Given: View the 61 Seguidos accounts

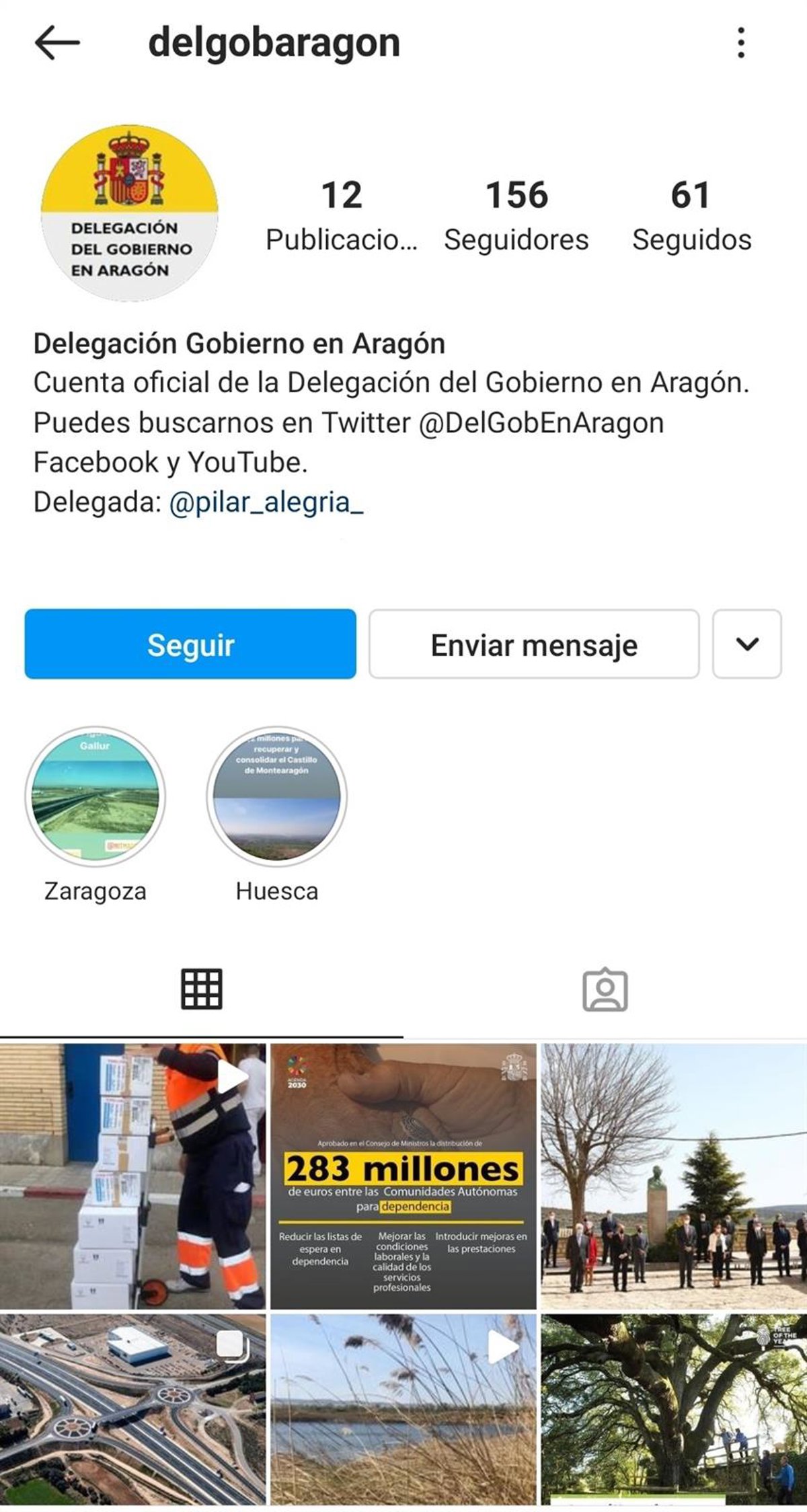Looking at the screenshot, I should pos(691,215).
